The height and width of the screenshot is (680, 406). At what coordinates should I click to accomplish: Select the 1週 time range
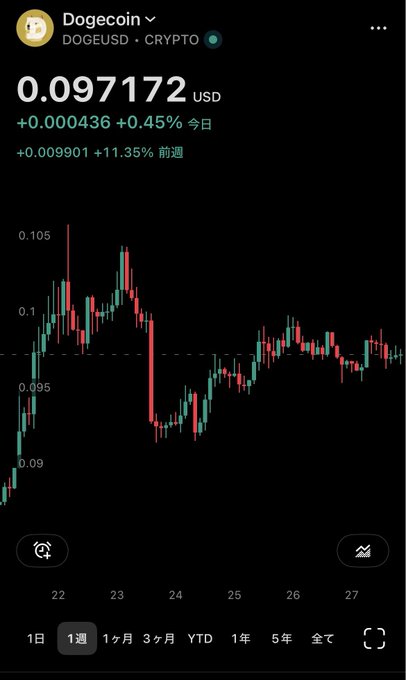pos(77,638)
